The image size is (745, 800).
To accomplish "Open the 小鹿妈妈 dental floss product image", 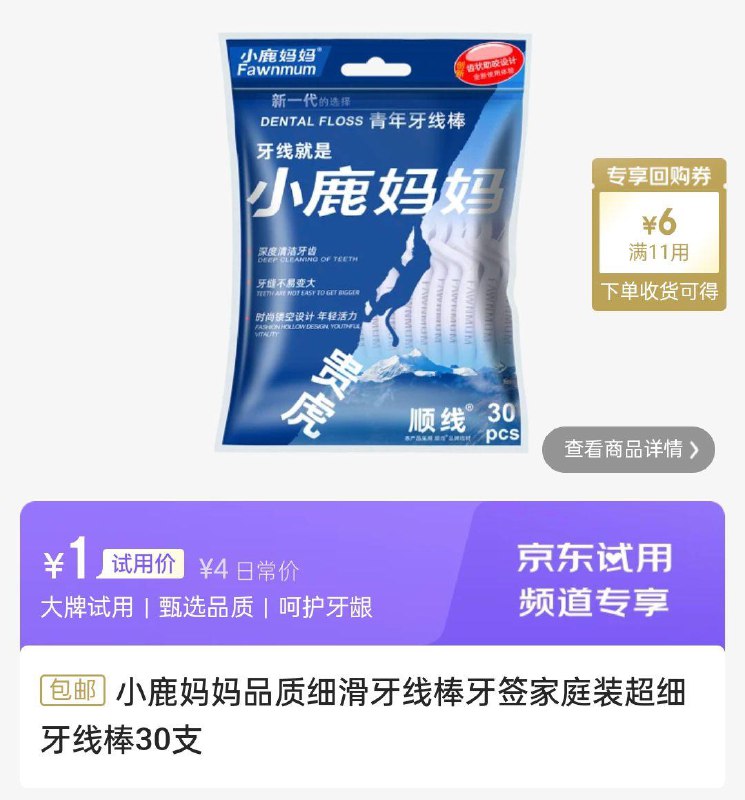I will pyautogui.click(x=373, y=242).
